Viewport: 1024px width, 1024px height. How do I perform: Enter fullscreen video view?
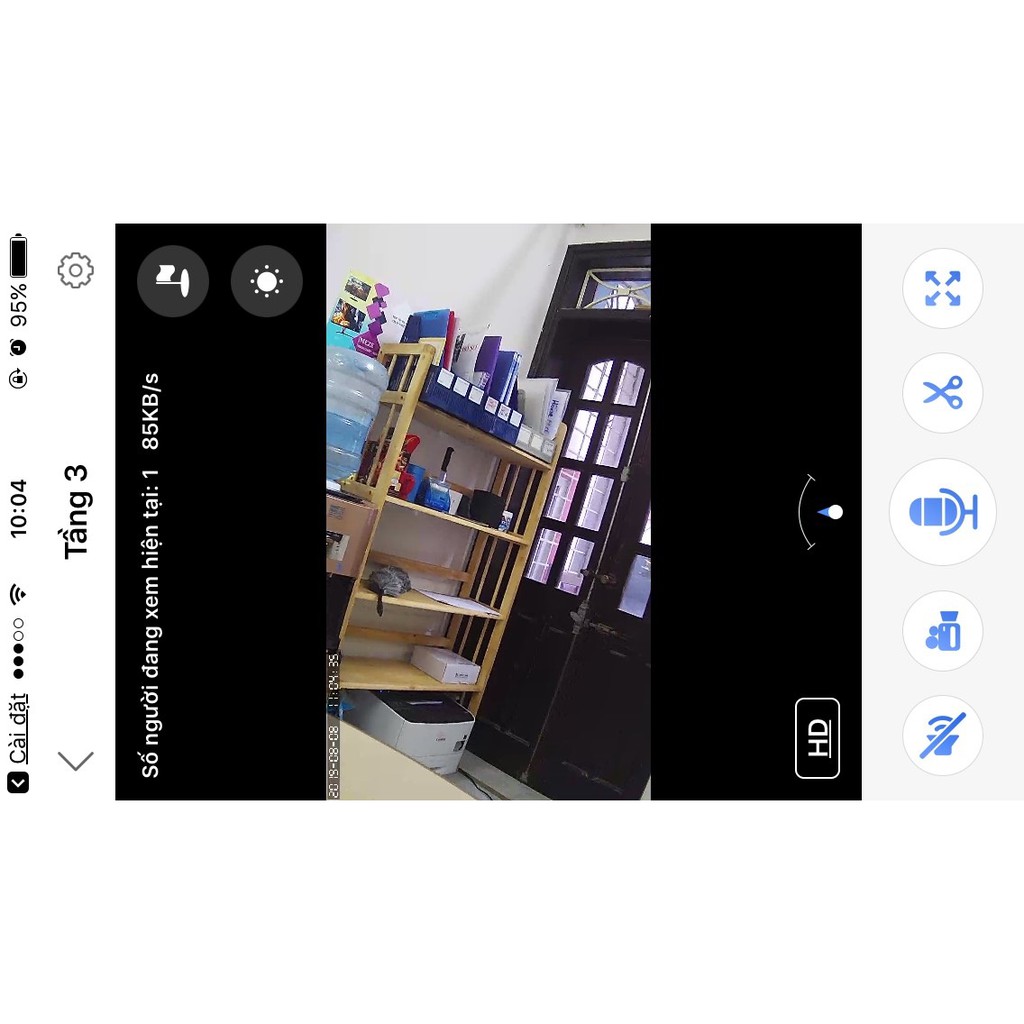coord(942,289)
